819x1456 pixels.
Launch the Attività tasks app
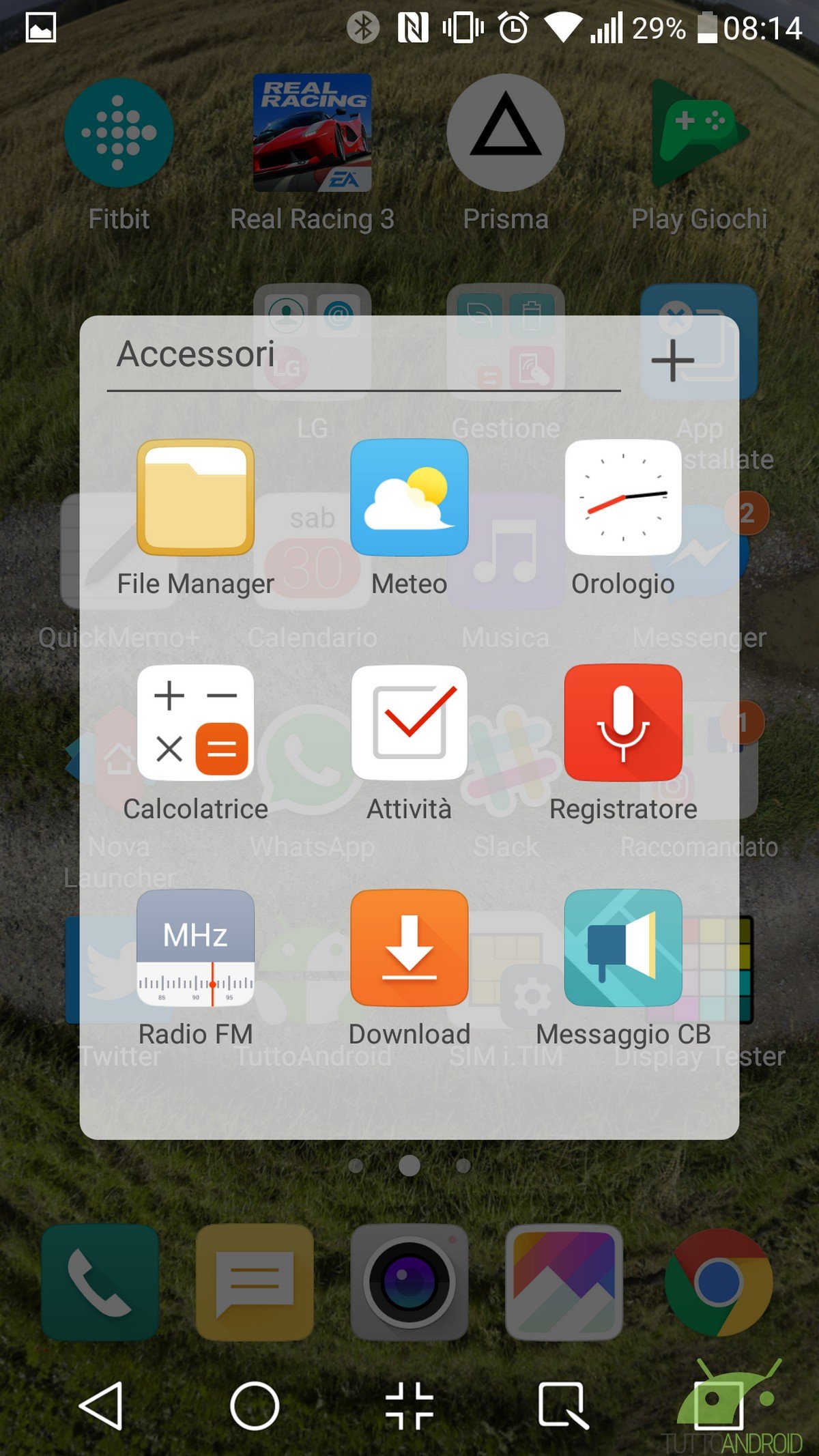[409, 723]
